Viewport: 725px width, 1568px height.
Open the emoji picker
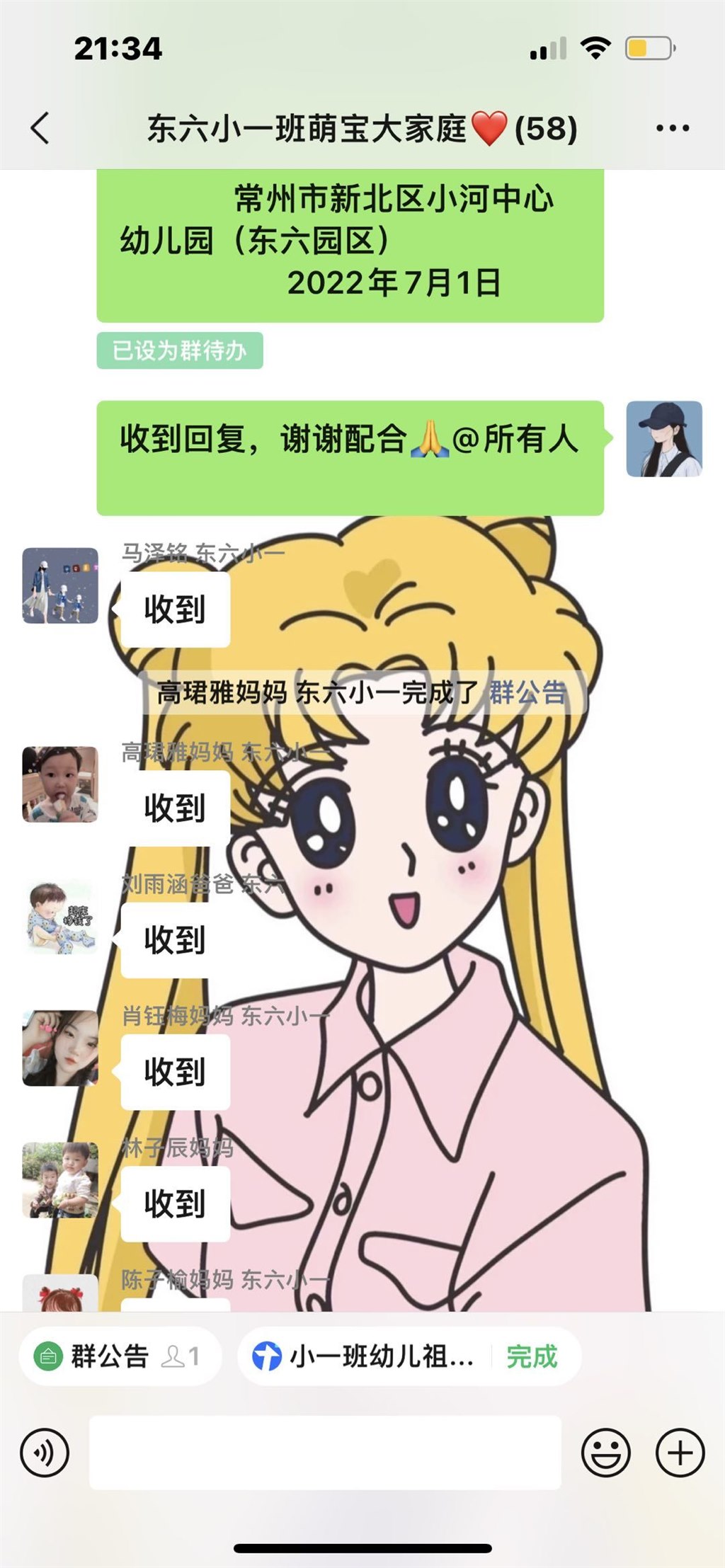605,1453
